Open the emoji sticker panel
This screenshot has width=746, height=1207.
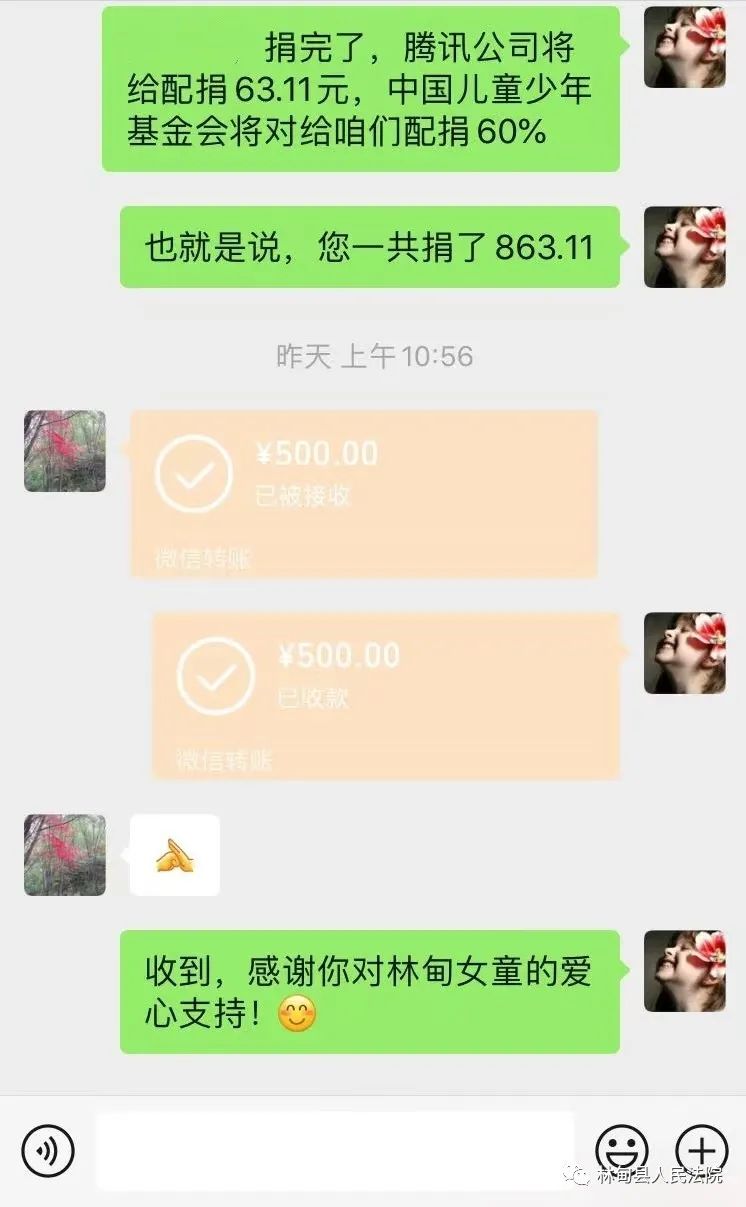(x=621, y=1150)
